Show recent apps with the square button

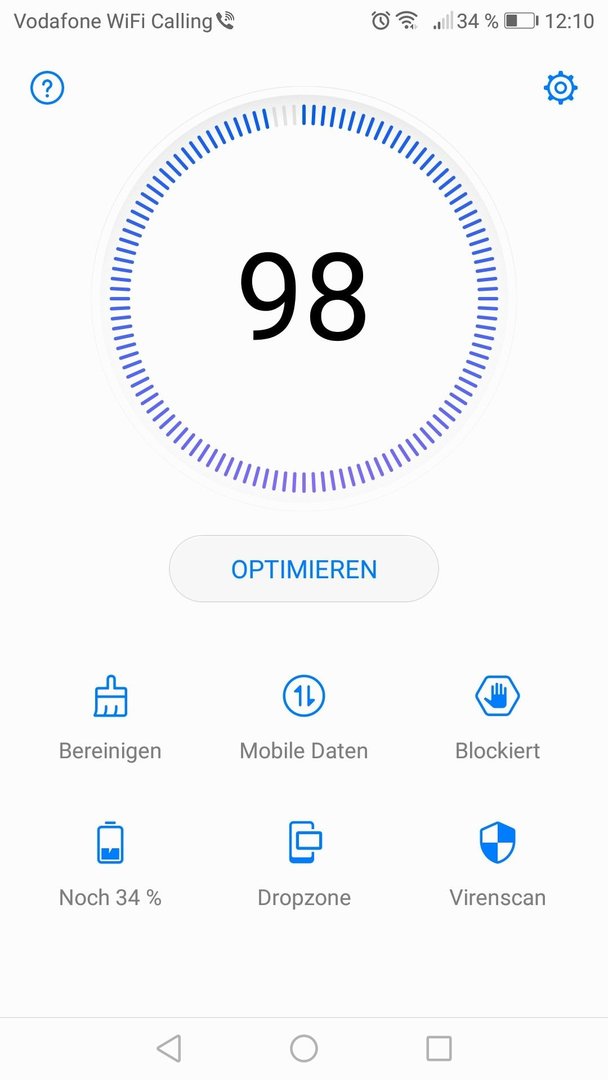[439, 1048]
